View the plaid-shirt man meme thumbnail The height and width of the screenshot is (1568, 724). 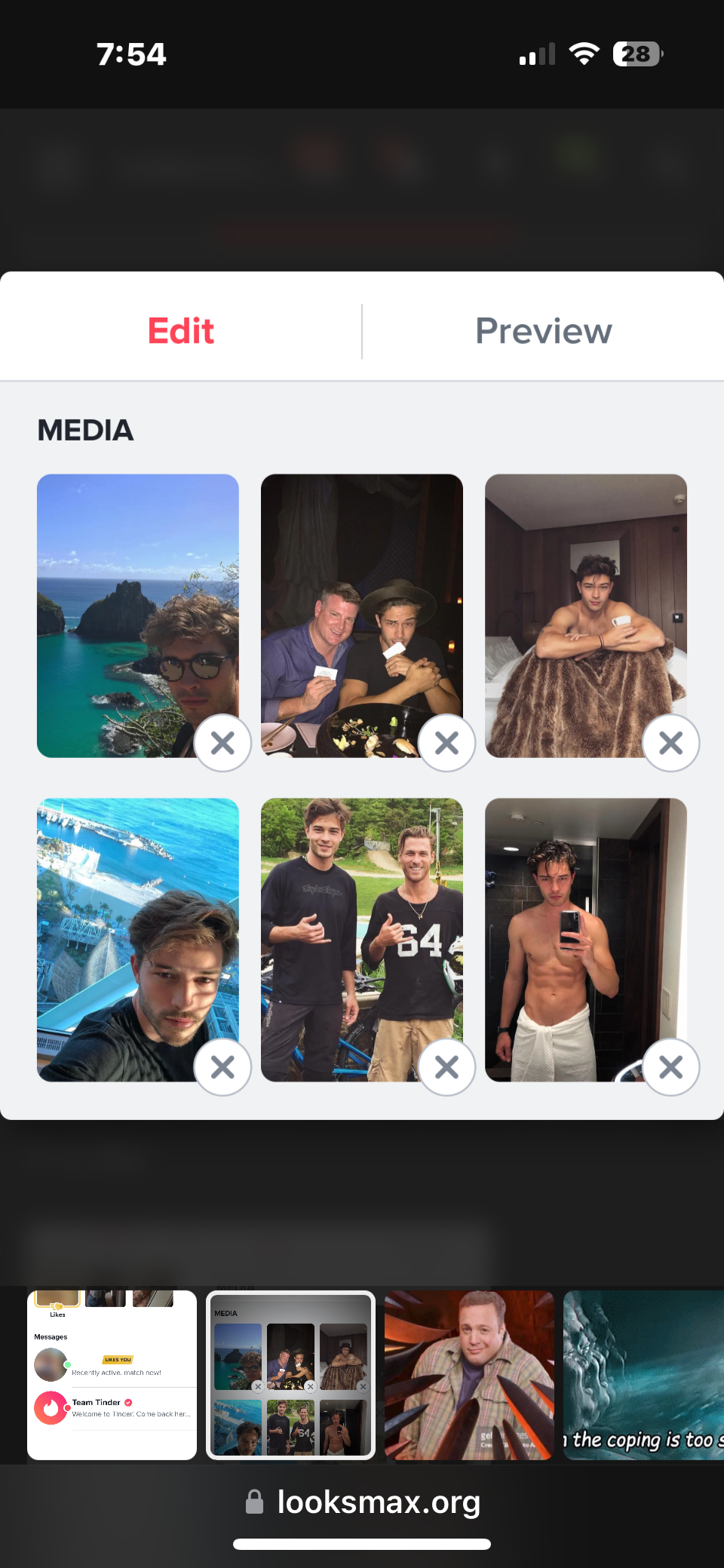469,1374
